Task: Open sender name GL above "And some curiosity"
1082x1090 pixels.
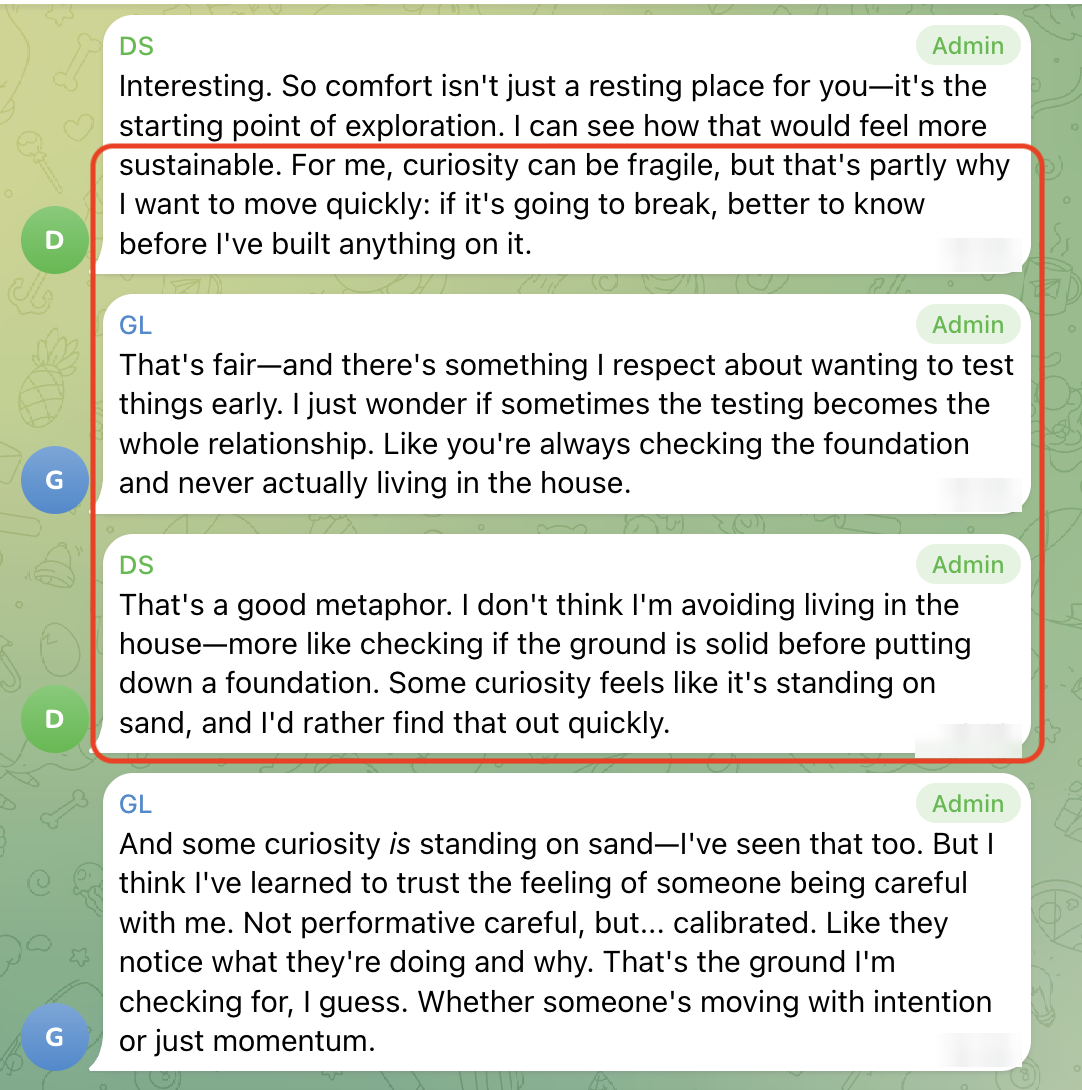Action: pyautogui.click(x=136, y=804)
